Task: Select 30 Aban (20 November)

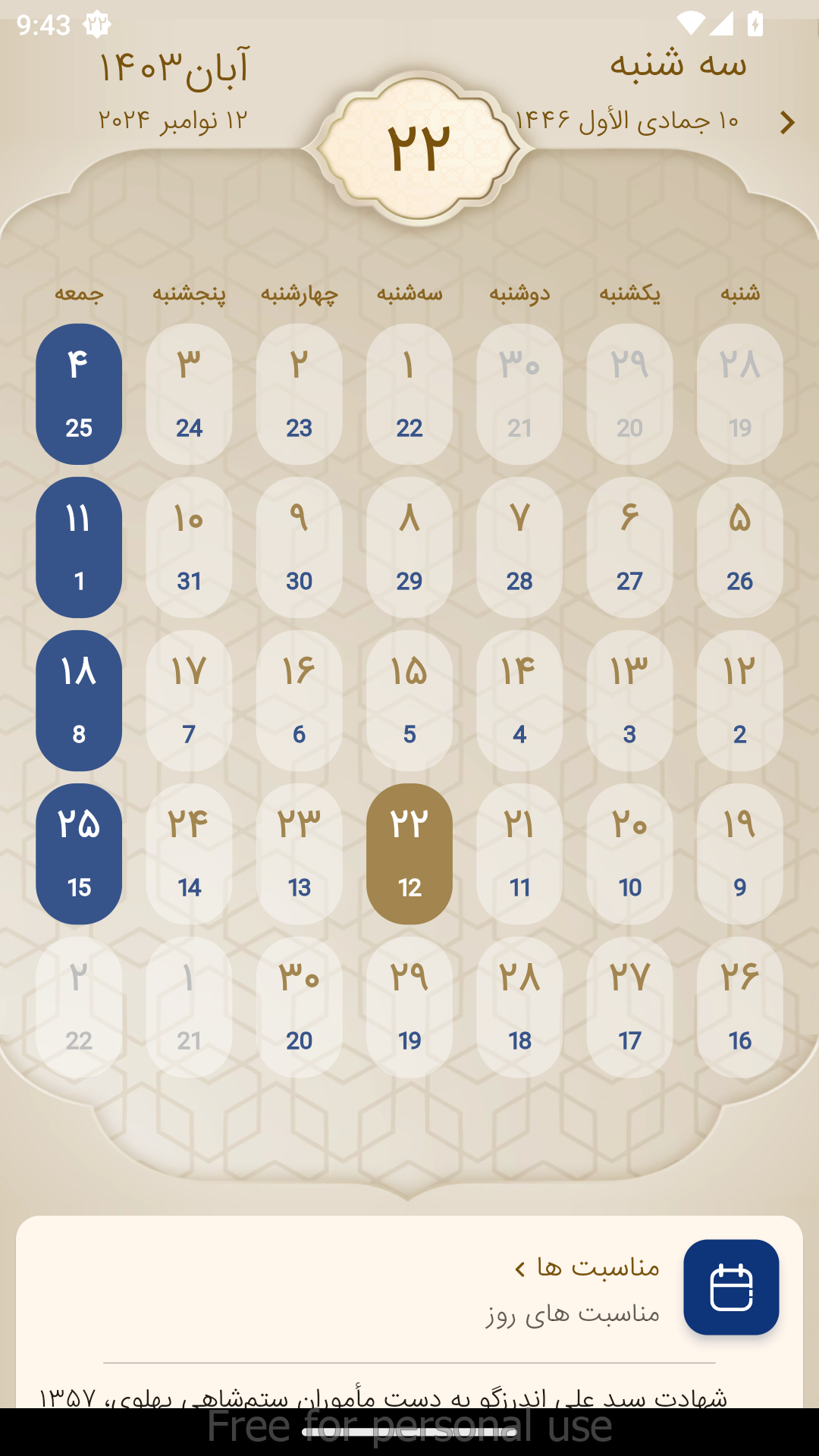Action: pyautogui.click(x=300, y=1007)
